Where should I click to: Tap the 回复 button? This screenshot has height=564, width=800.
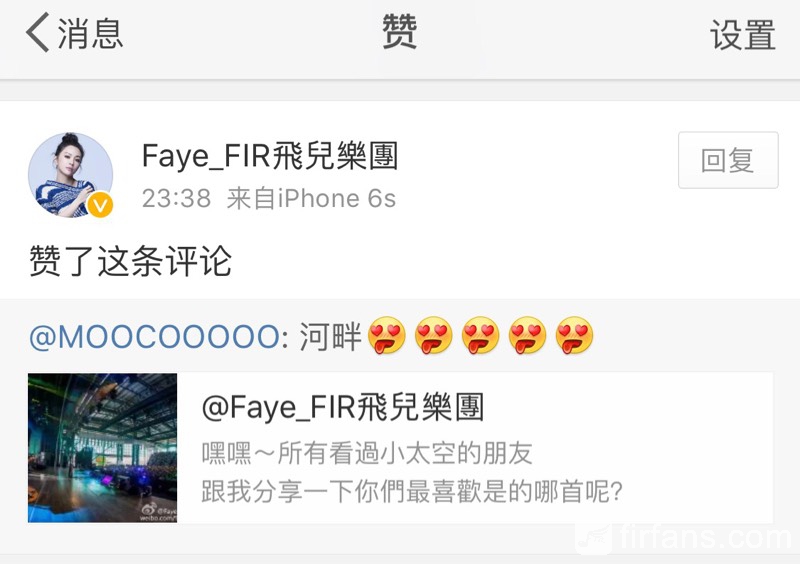[x=727, y=160]
